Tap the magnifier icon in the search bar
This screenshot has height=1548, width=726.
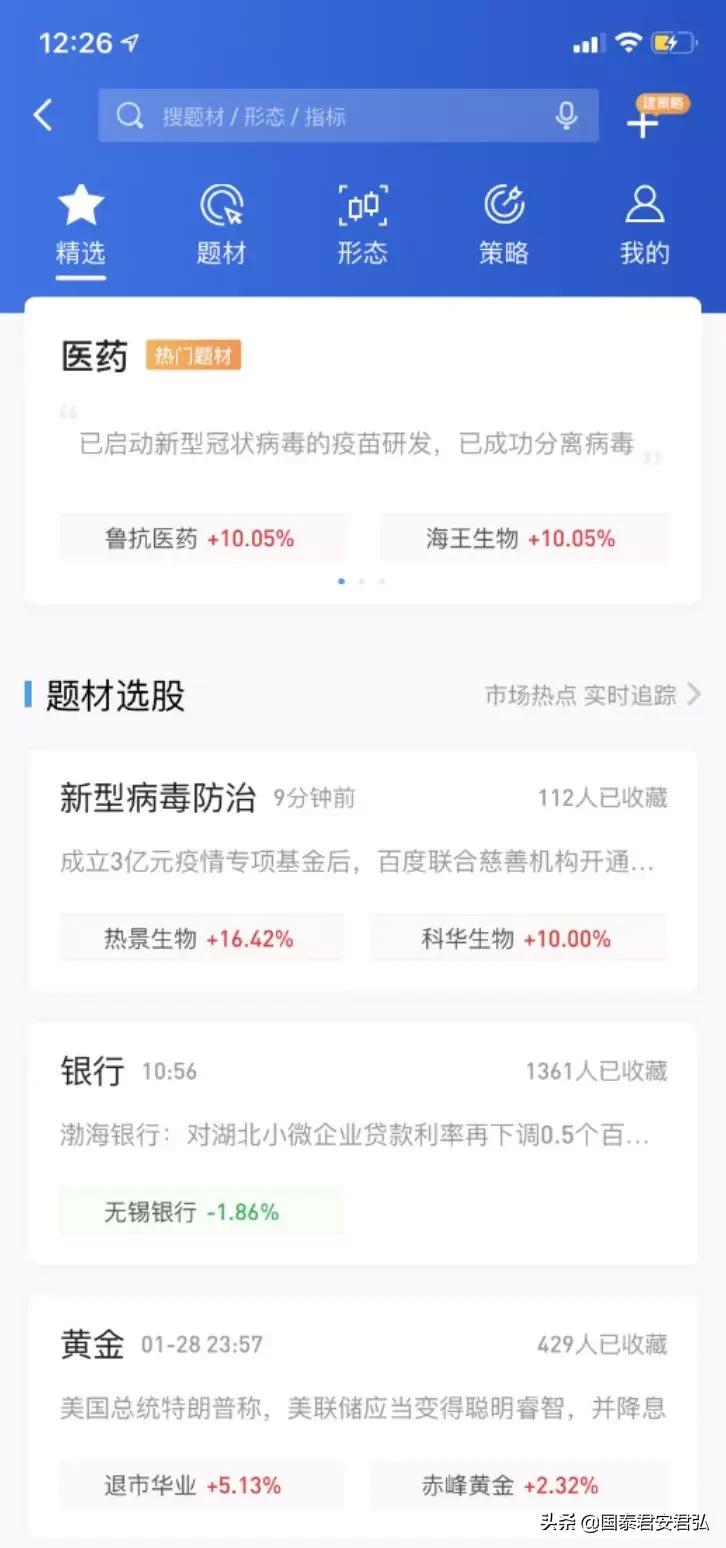click(130, 116)
